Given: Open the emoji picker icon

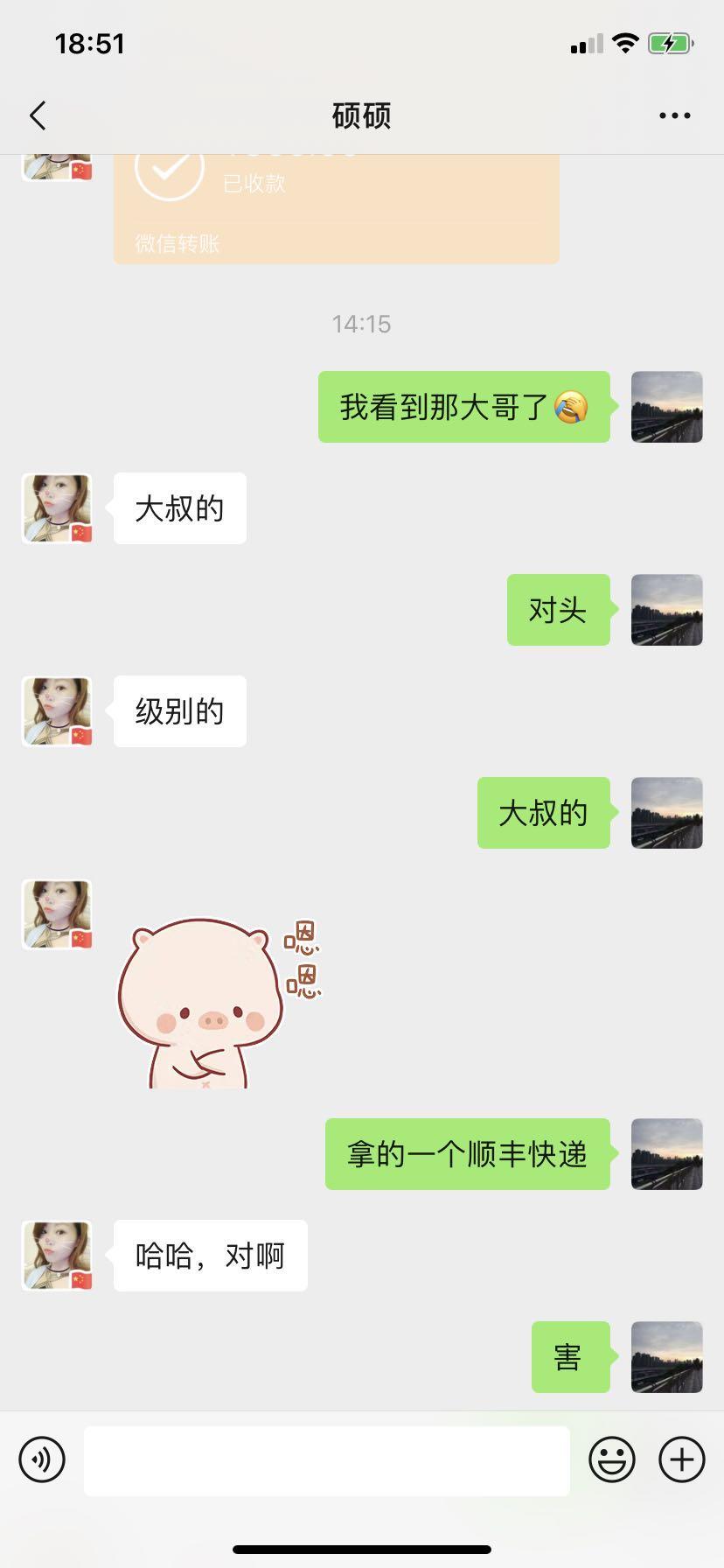Looking at the screenshot, I should (x=613, y=1459).
